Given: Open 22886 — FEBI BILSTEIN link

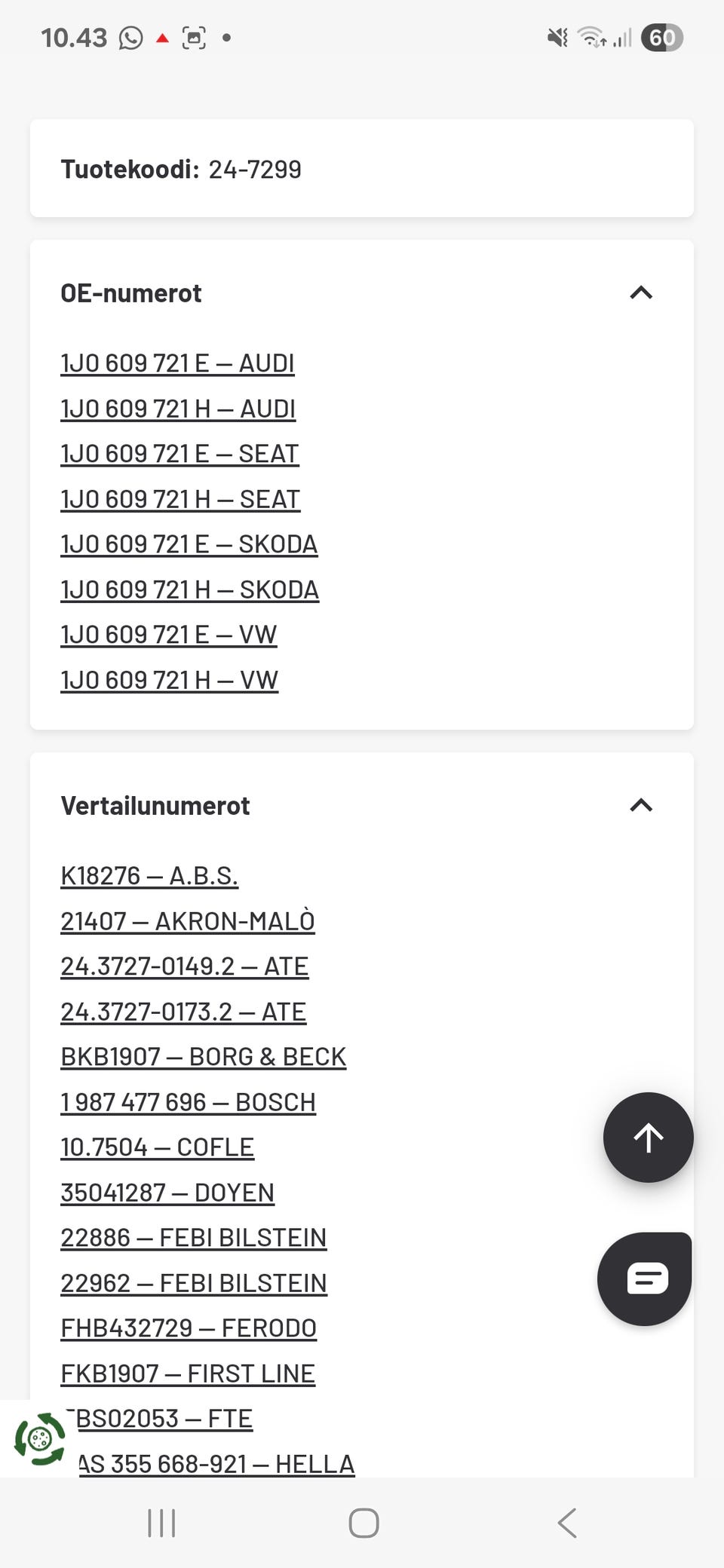Looking at the screenshot, I should 194,1238.
